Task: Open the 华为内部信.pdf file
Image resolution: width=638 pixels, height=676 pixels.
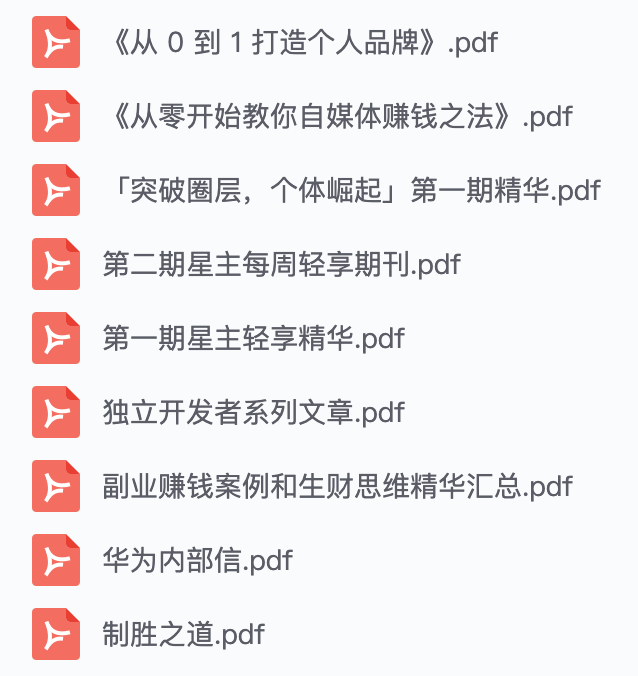Action: [197, 560]
